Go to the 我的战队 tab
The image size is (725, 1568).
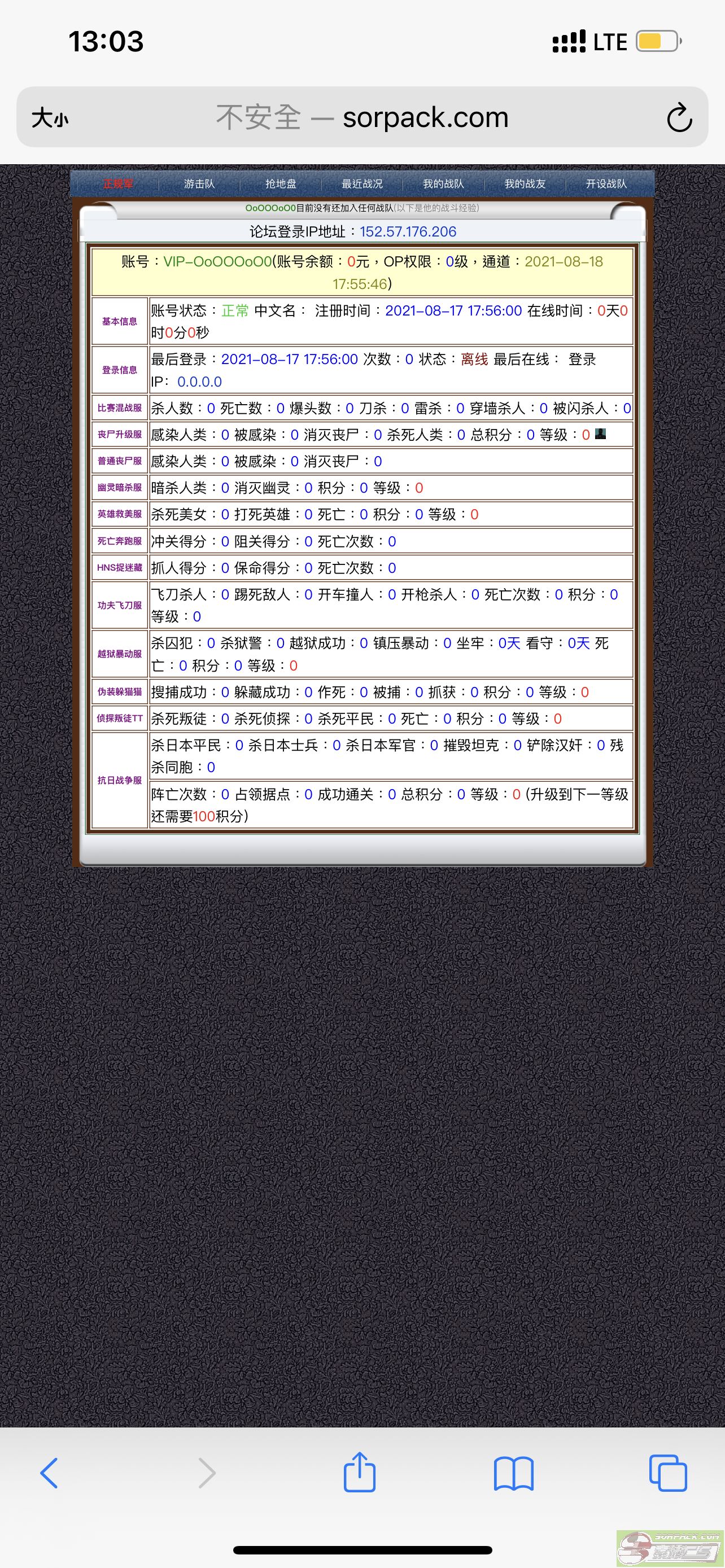[444, 184]
